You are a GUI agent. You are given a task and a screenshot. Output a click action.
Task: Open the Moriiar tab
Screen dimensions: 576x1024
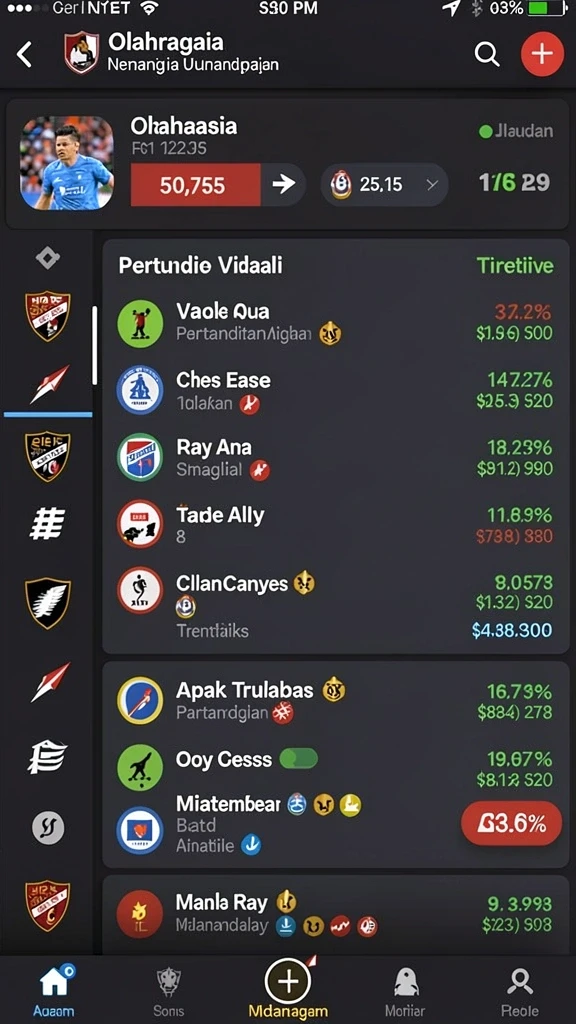click(x=404, y=991)
